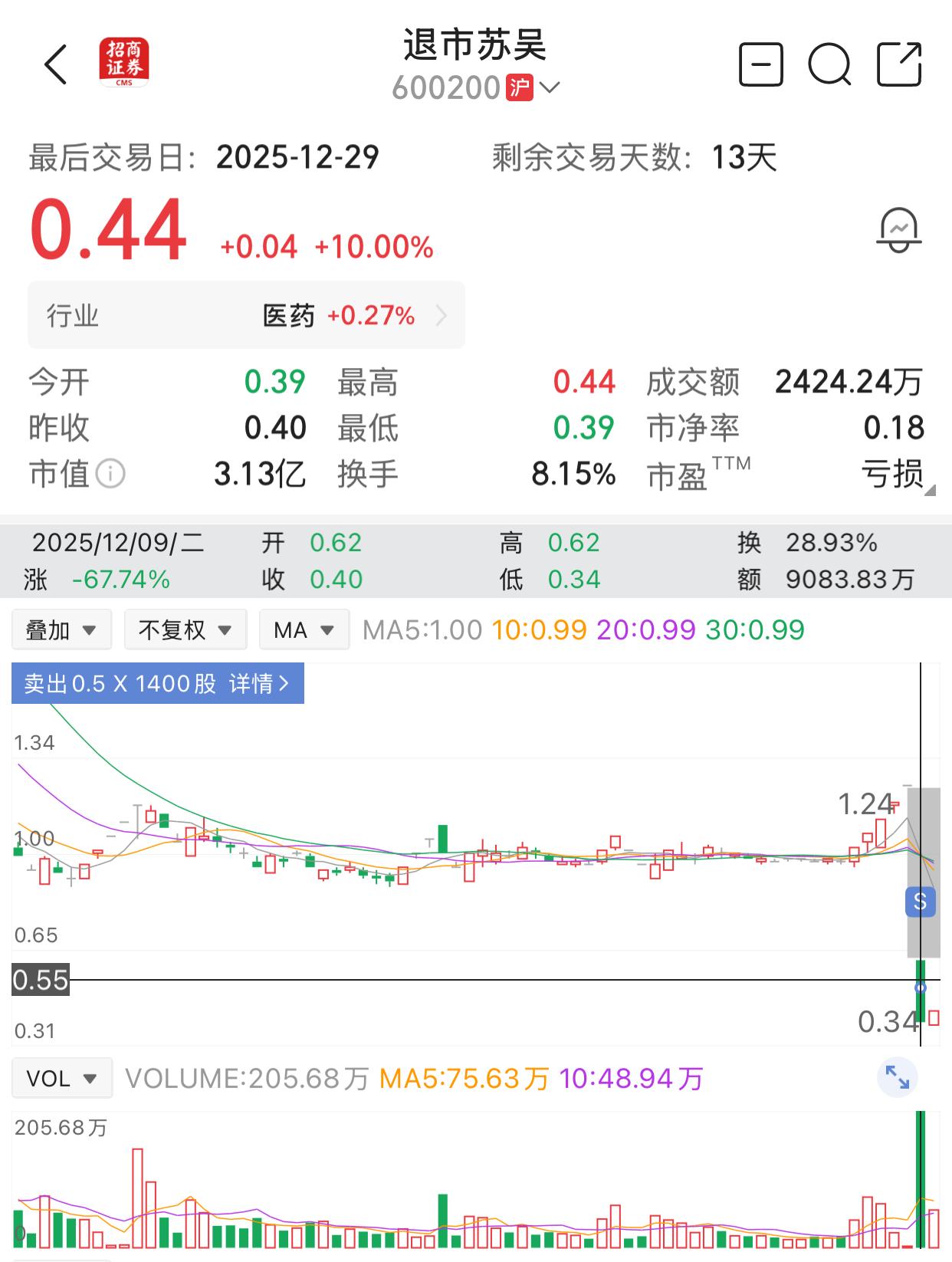This screenshot has height=1262, width=952.
Task: Expand more quote details at 亏损 corner
Action: tap(930, 491)
